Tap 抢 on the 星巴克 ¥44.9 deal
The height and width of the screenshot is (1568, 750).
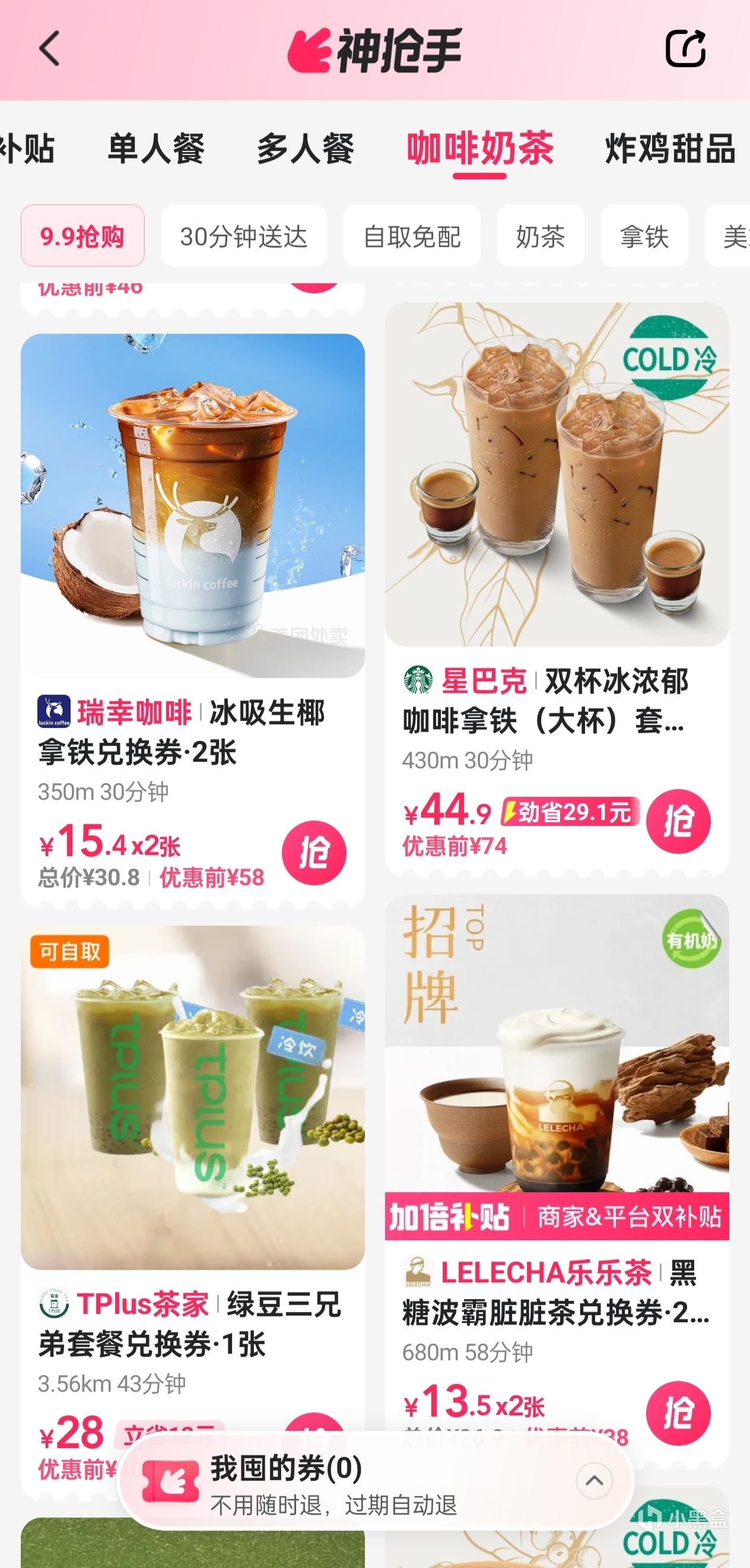coord(678,821)
